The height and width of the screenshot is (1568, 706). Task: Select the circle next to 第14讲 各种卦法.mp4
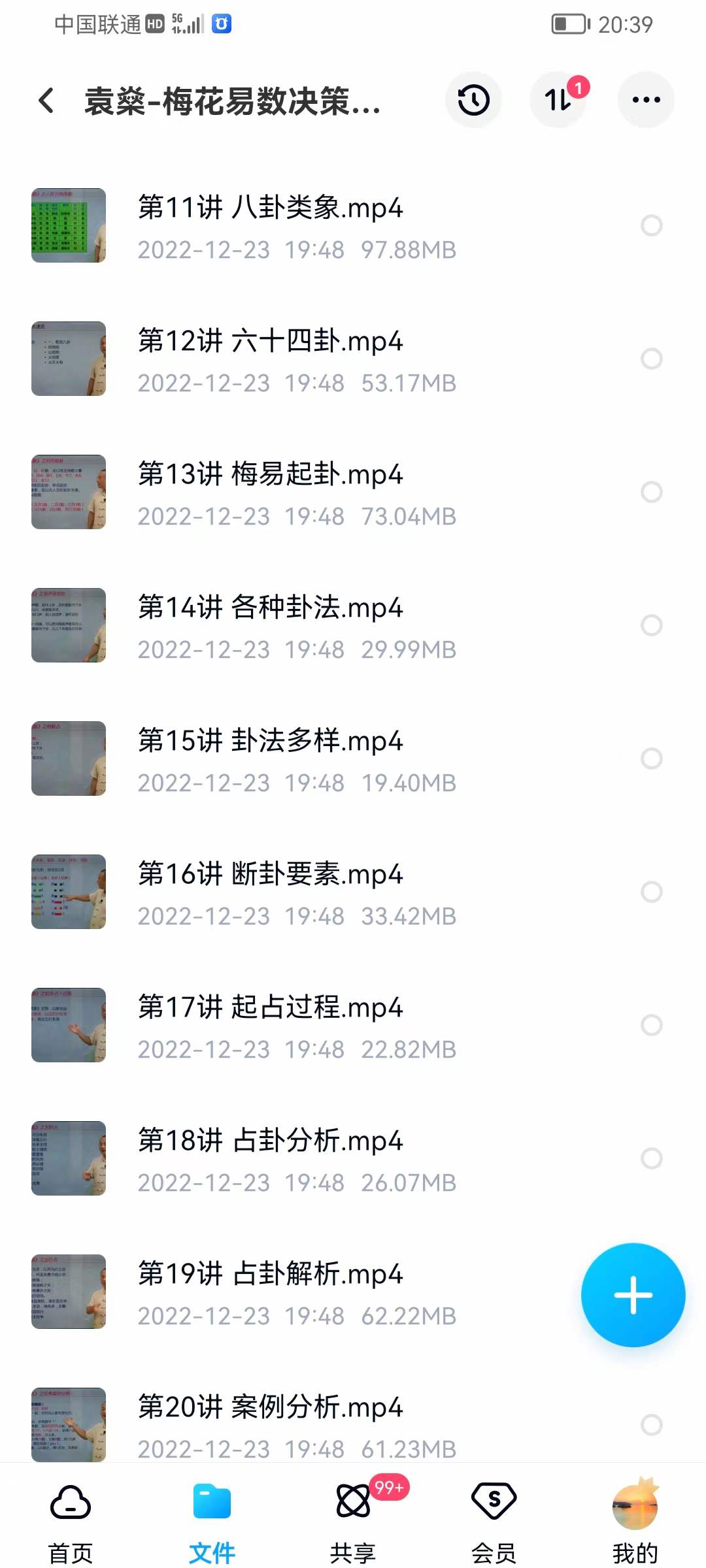tap(650, 625)
